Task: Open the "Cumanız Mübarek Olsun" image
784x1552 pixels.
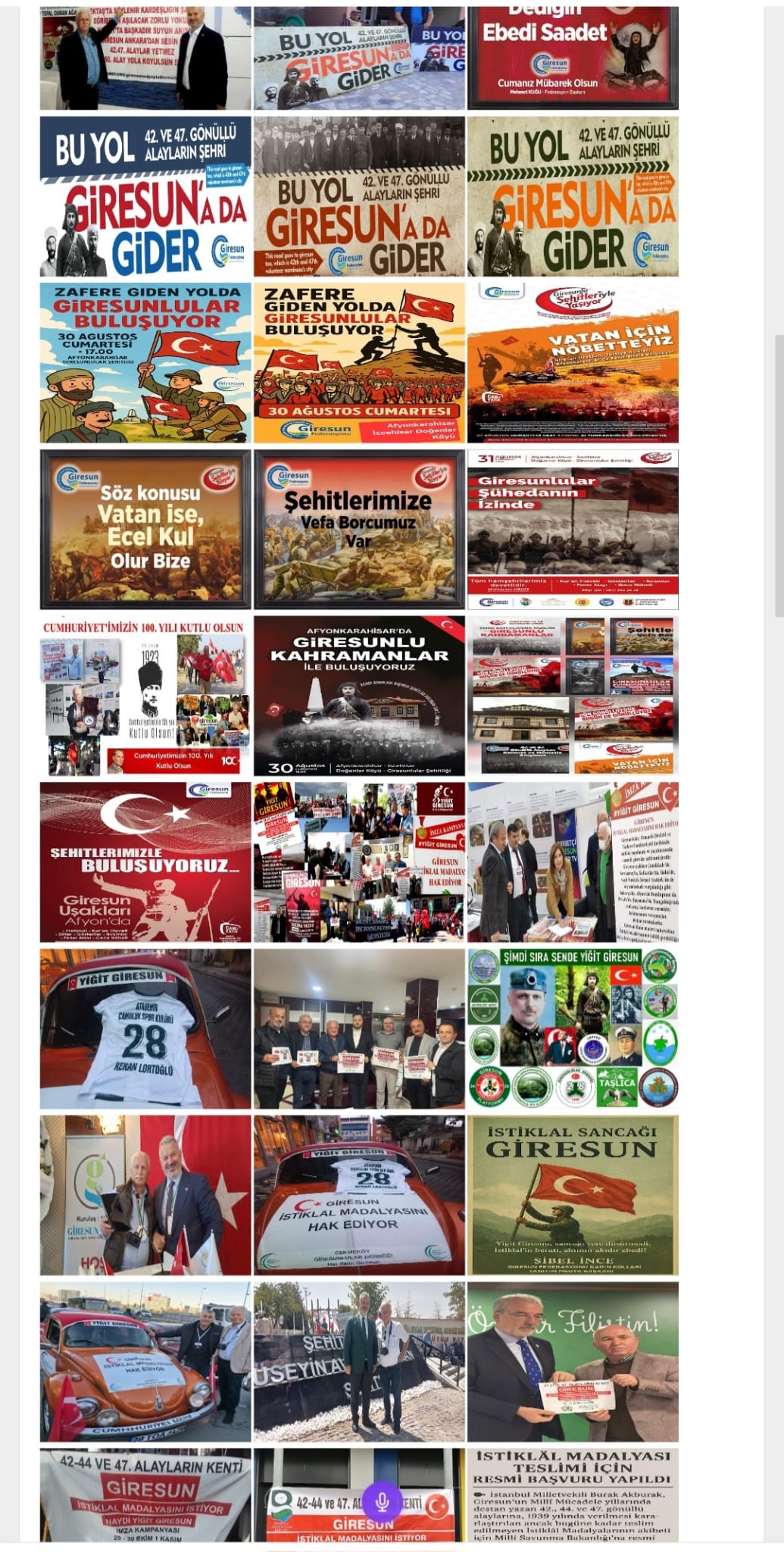Action: click(573, 58)
